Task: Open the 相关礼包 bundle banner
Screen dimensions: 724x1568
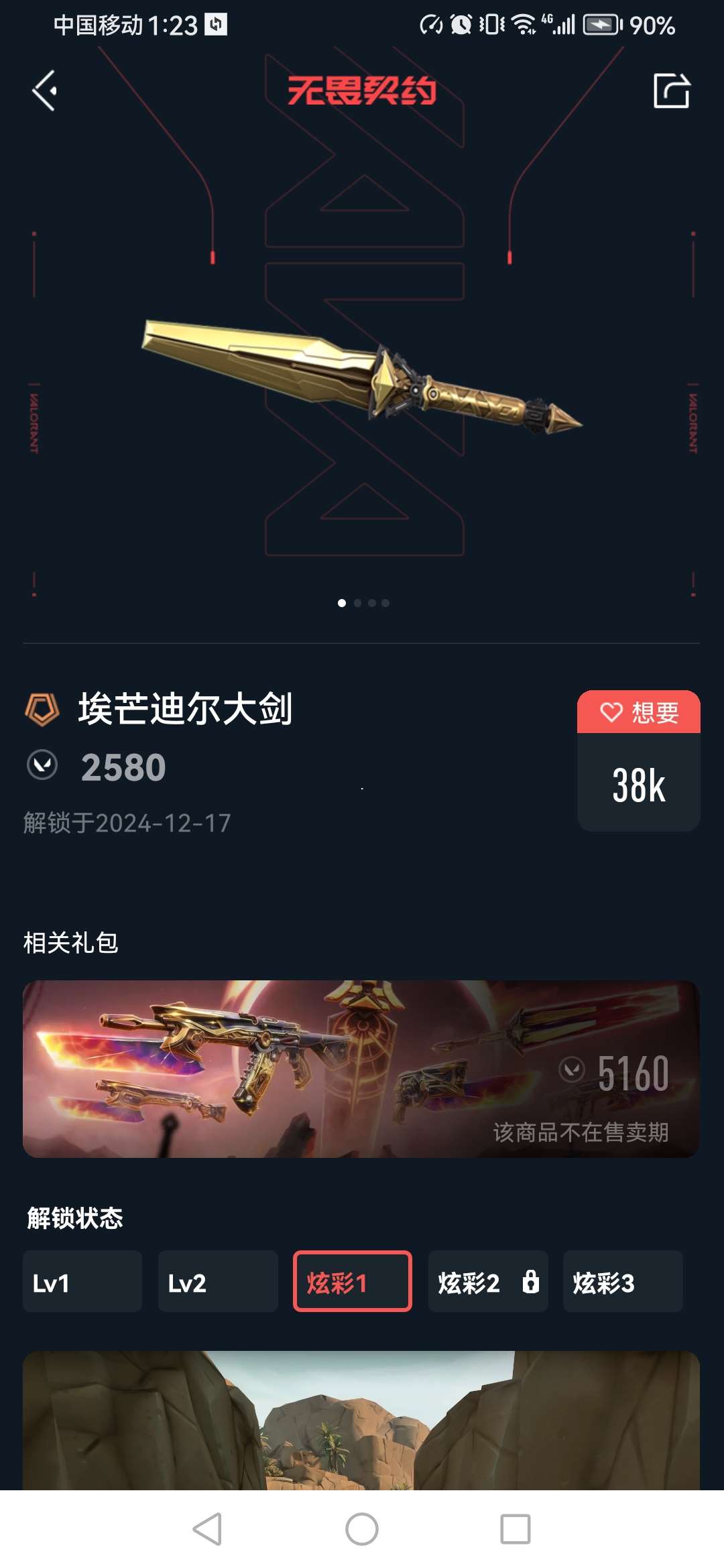Action: pyautogui.click(x=362, y=1072)
